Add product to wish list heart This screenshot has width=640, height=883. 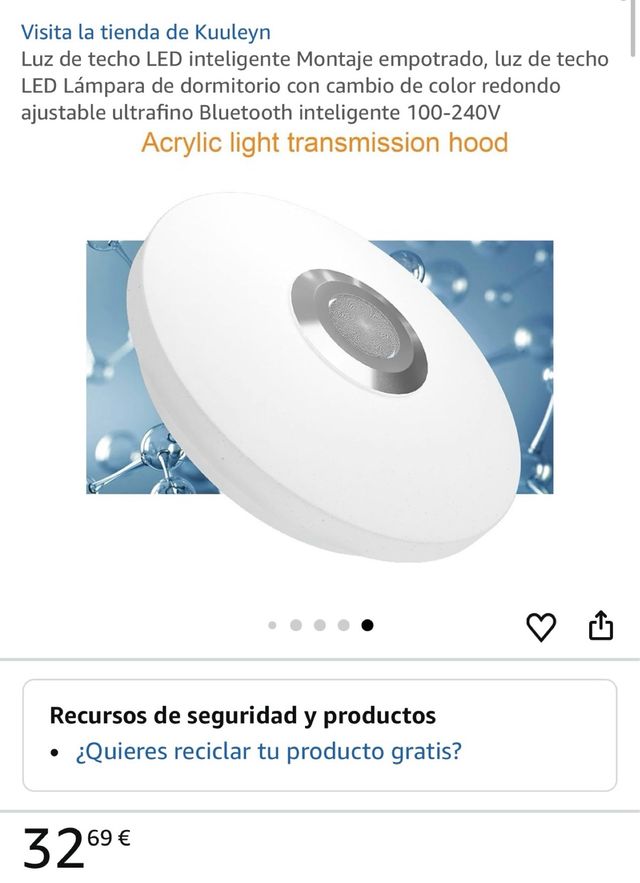[x=540, y=627]
